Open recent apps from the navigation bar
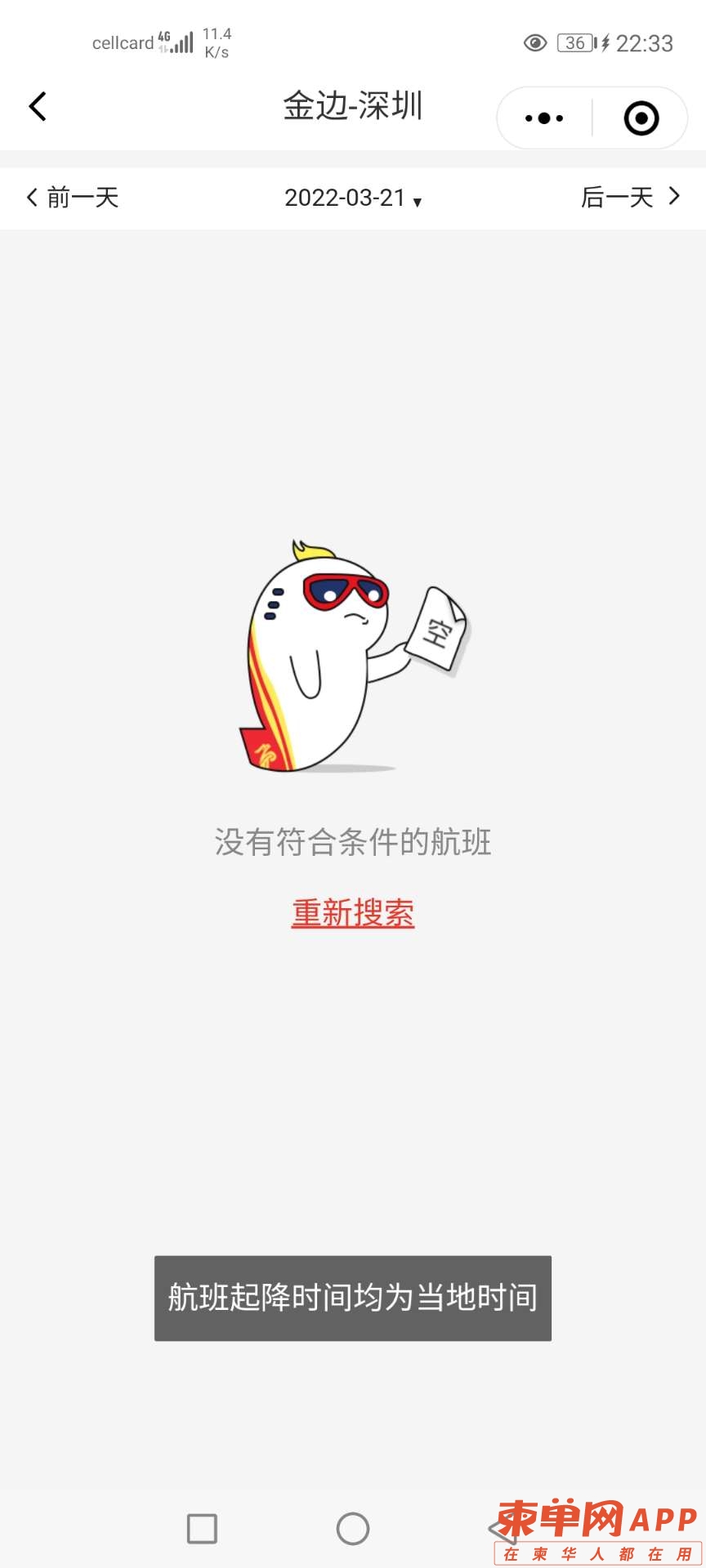Viewport: 706px width, 1568px height. click(202, 1529)
